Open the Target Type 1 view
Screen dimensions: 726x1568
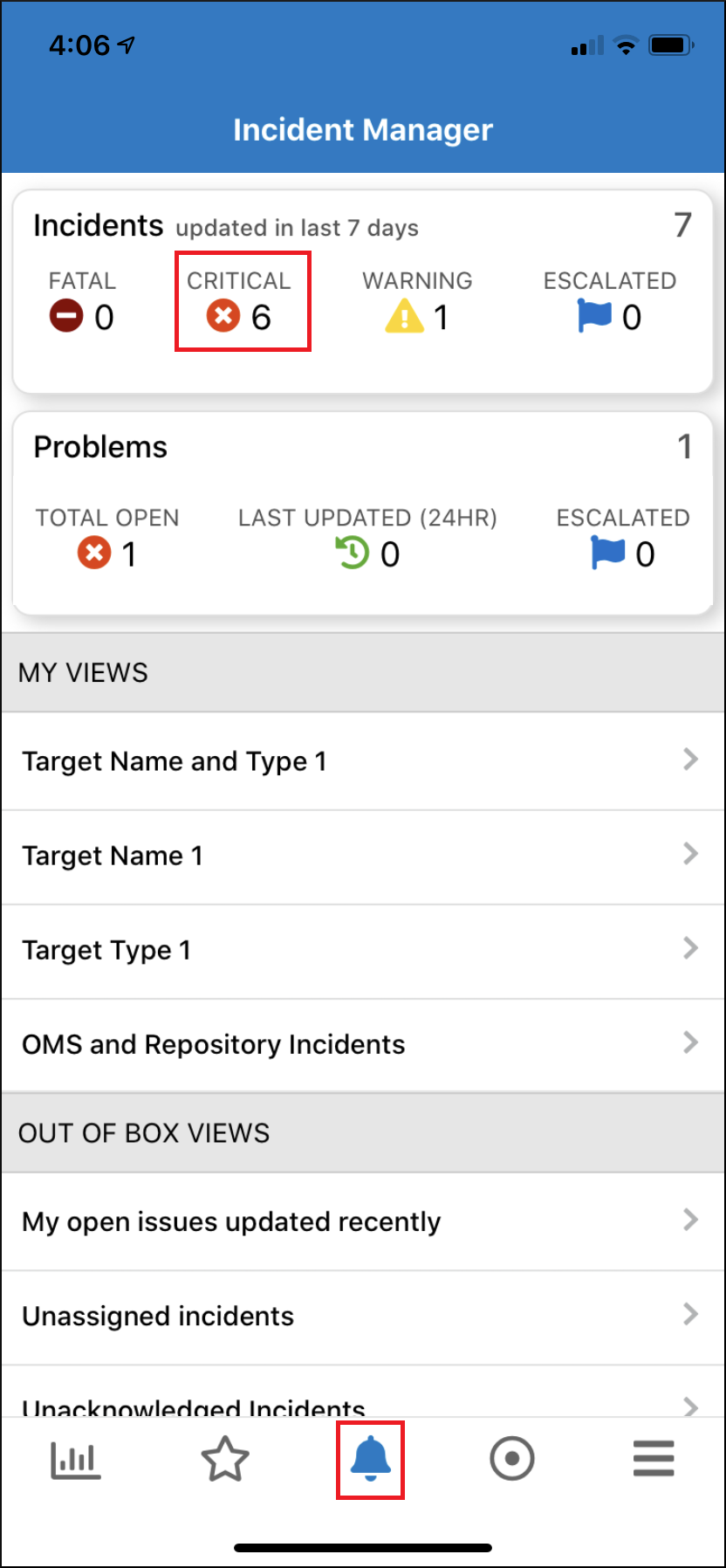pyautogui.click(x=362, y=950)
